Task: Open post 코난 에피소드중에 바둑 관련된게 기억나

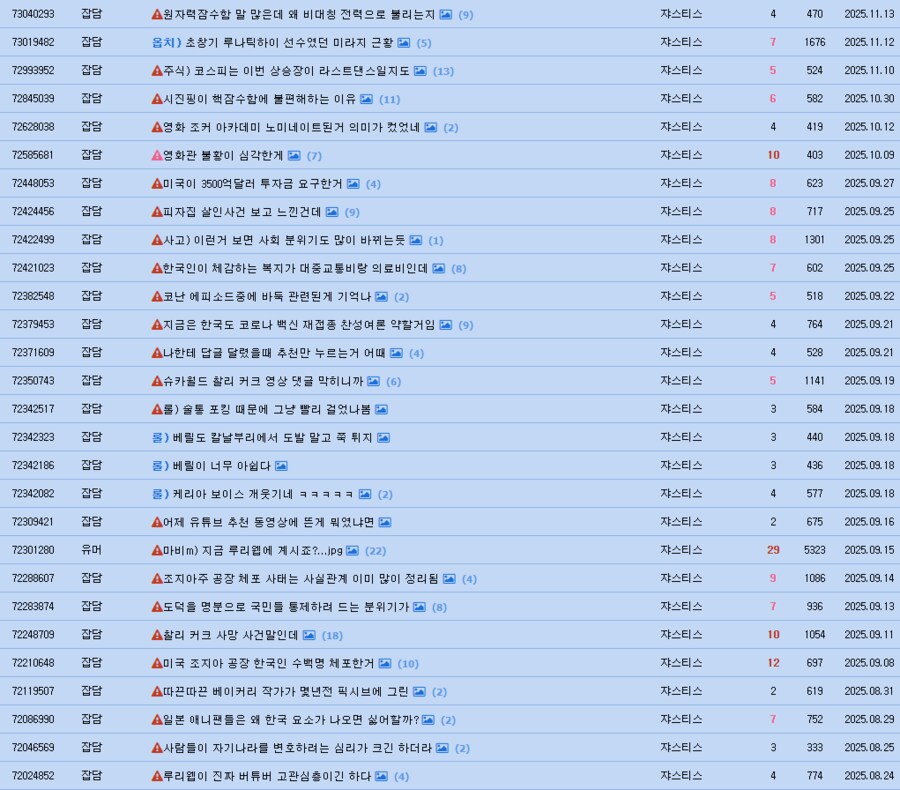Action: point(267,297)
